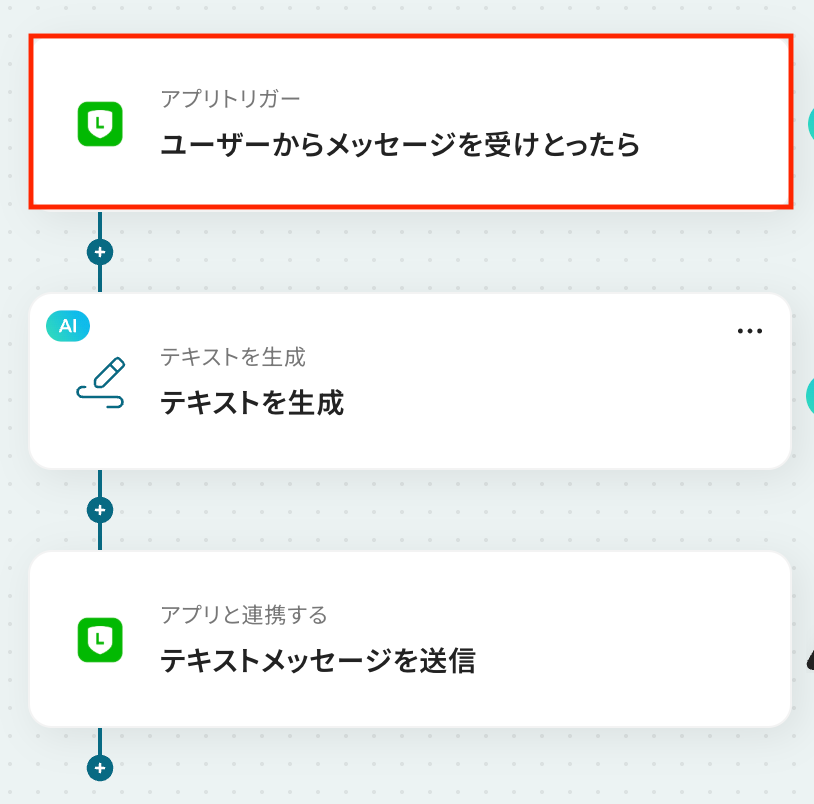Add a step after テキストメッセージを送信
The width and height of the screenshot is (814, 804).
[99, 768]
